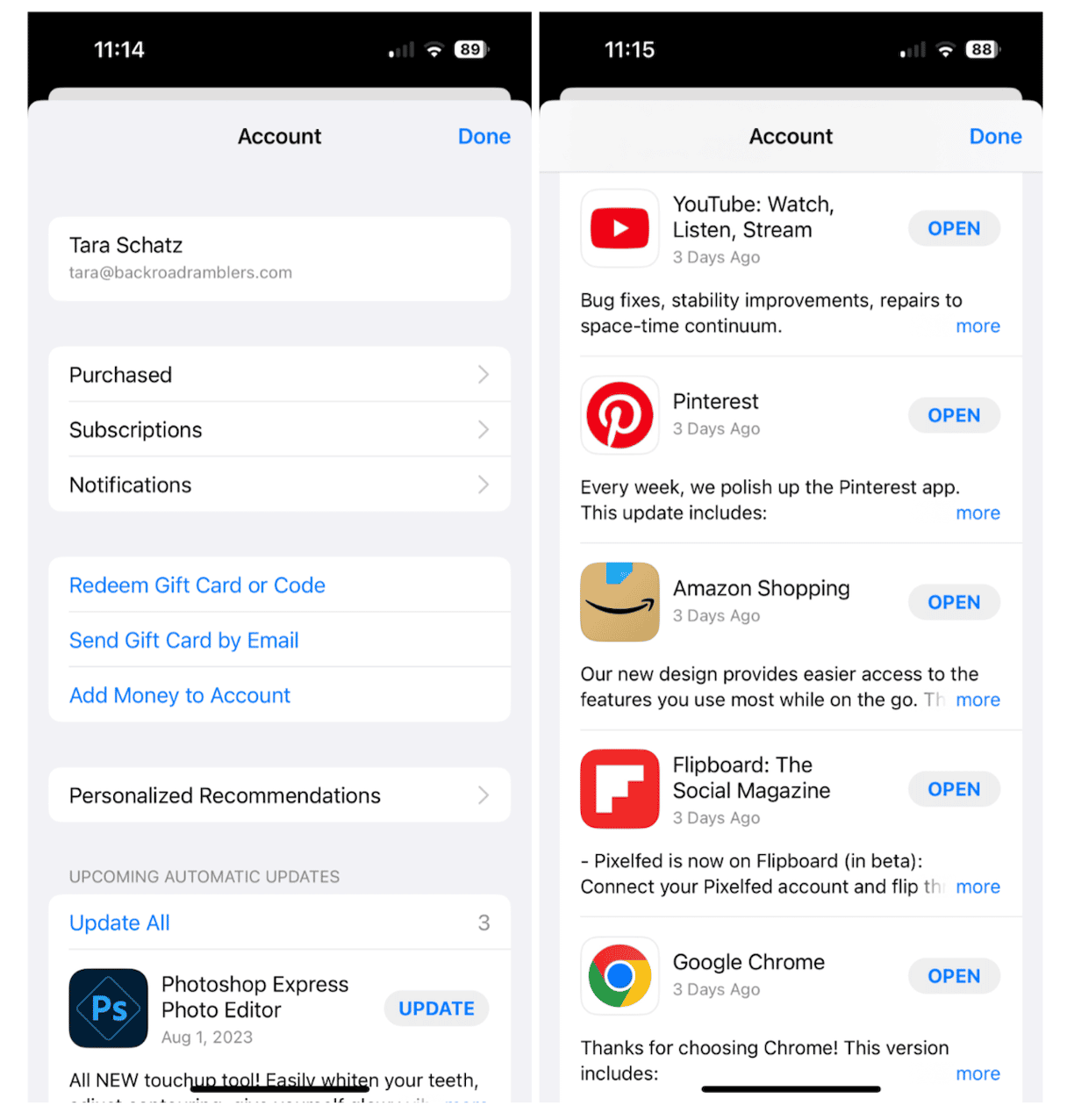Expand more of Google Chrome's notes
Viewport: 1067px width, 1120px height.
tap(977, 1073)
